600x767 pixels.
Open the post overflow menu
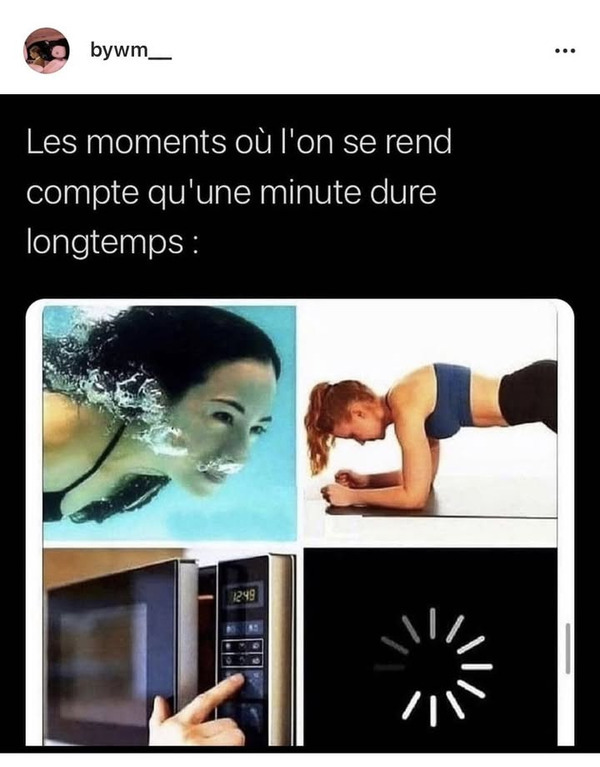pyautogui.click(x=565, y=50)
